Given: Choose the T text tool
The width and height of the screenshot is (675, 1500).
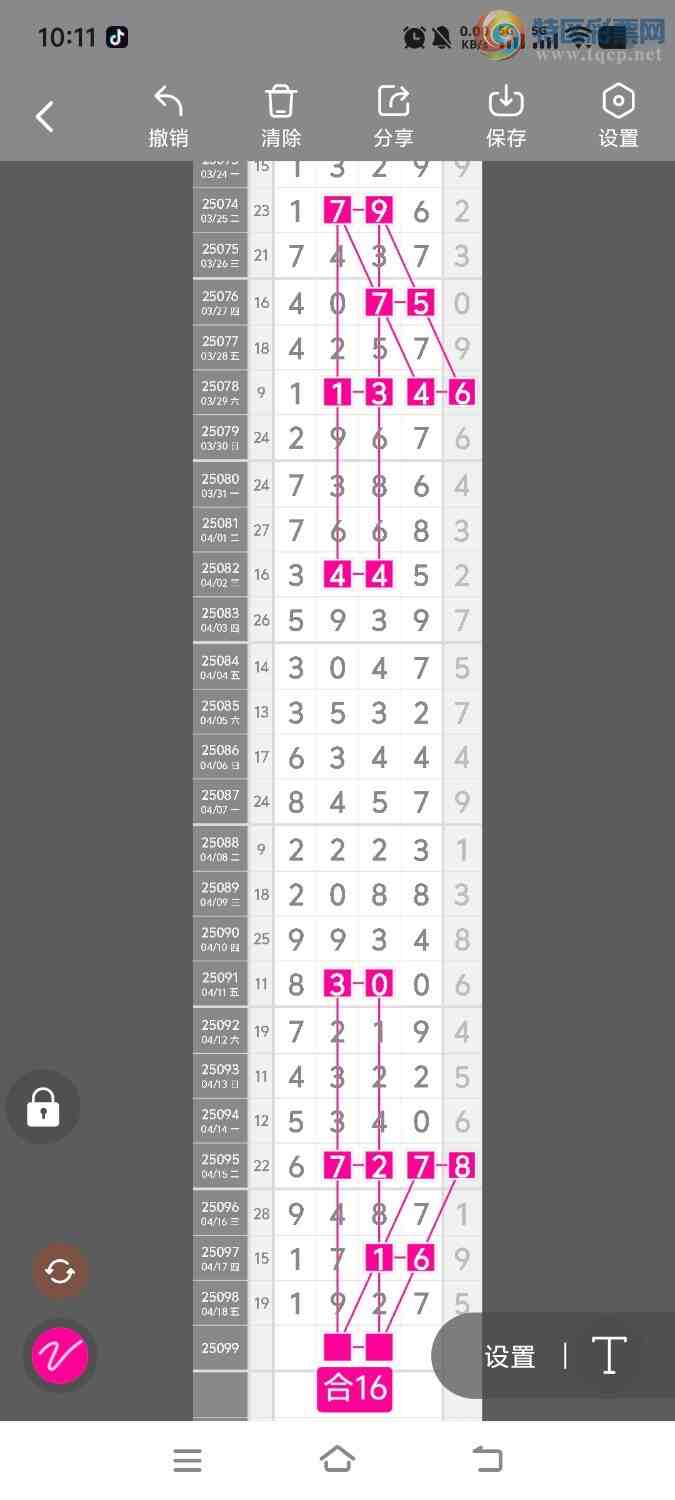Looking at the screenshot, I should pos(609,1356).
